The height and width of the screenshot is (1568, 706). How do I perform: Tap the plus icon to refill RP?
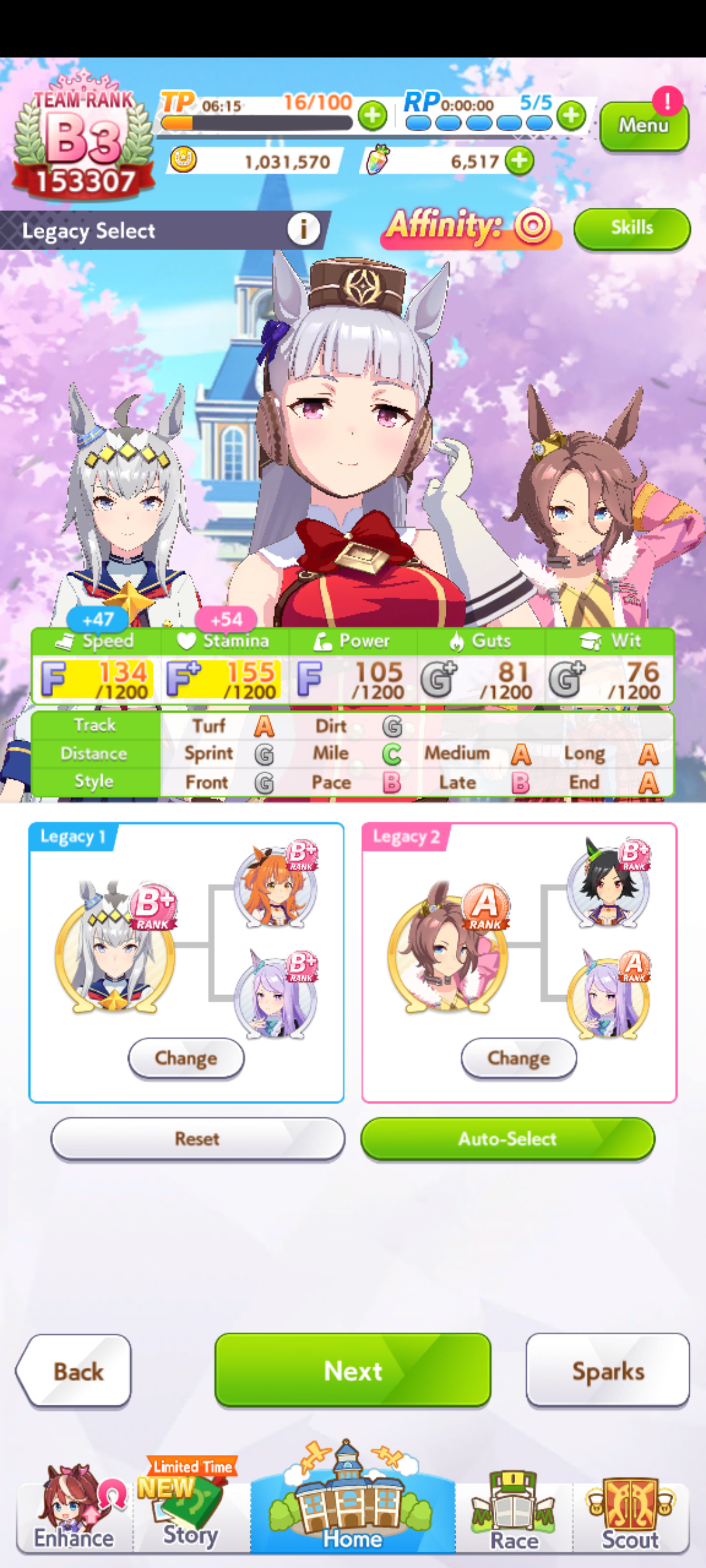571,116
